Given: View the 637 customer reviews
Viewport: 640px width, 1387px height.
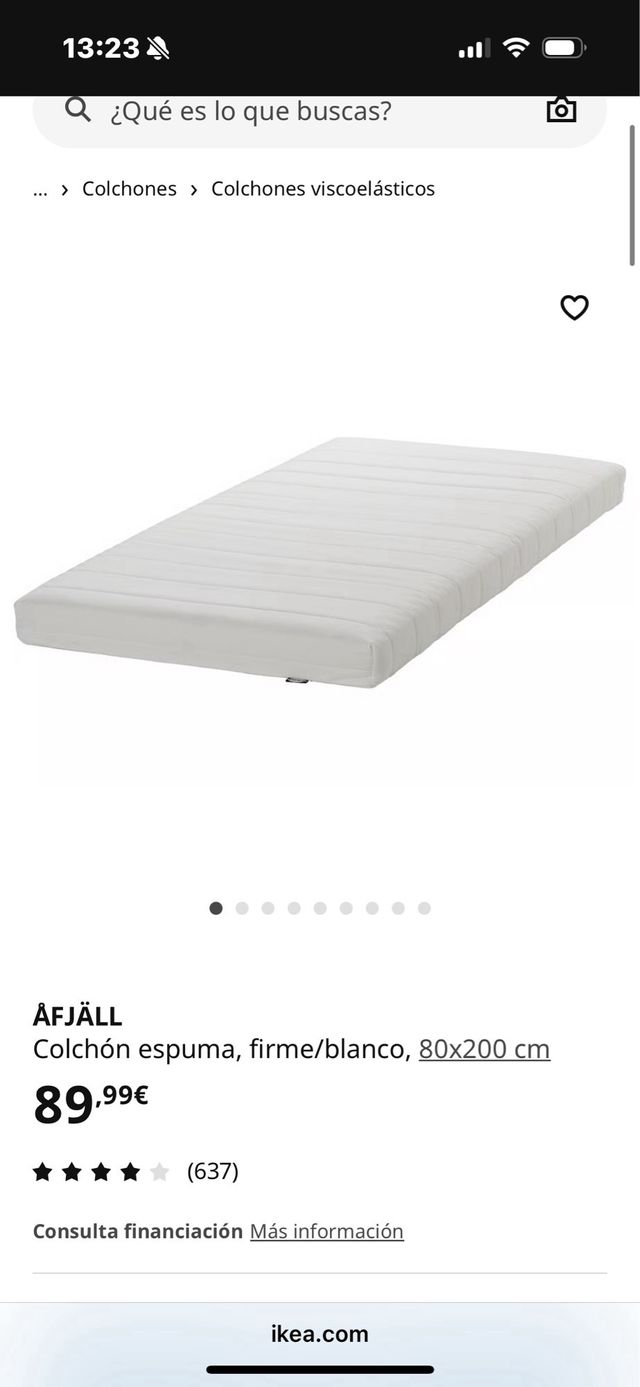Looking at the screenshot, I should pyautogui.click(x=212, y=1171).
